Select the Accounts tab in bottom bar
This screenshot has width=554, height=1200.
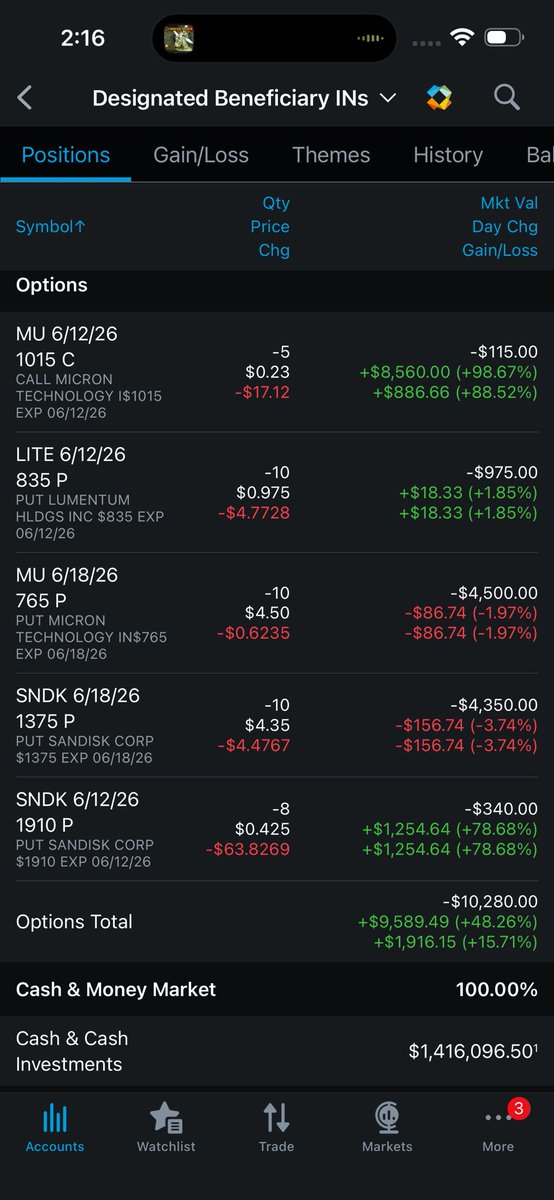pos(55,1129)
